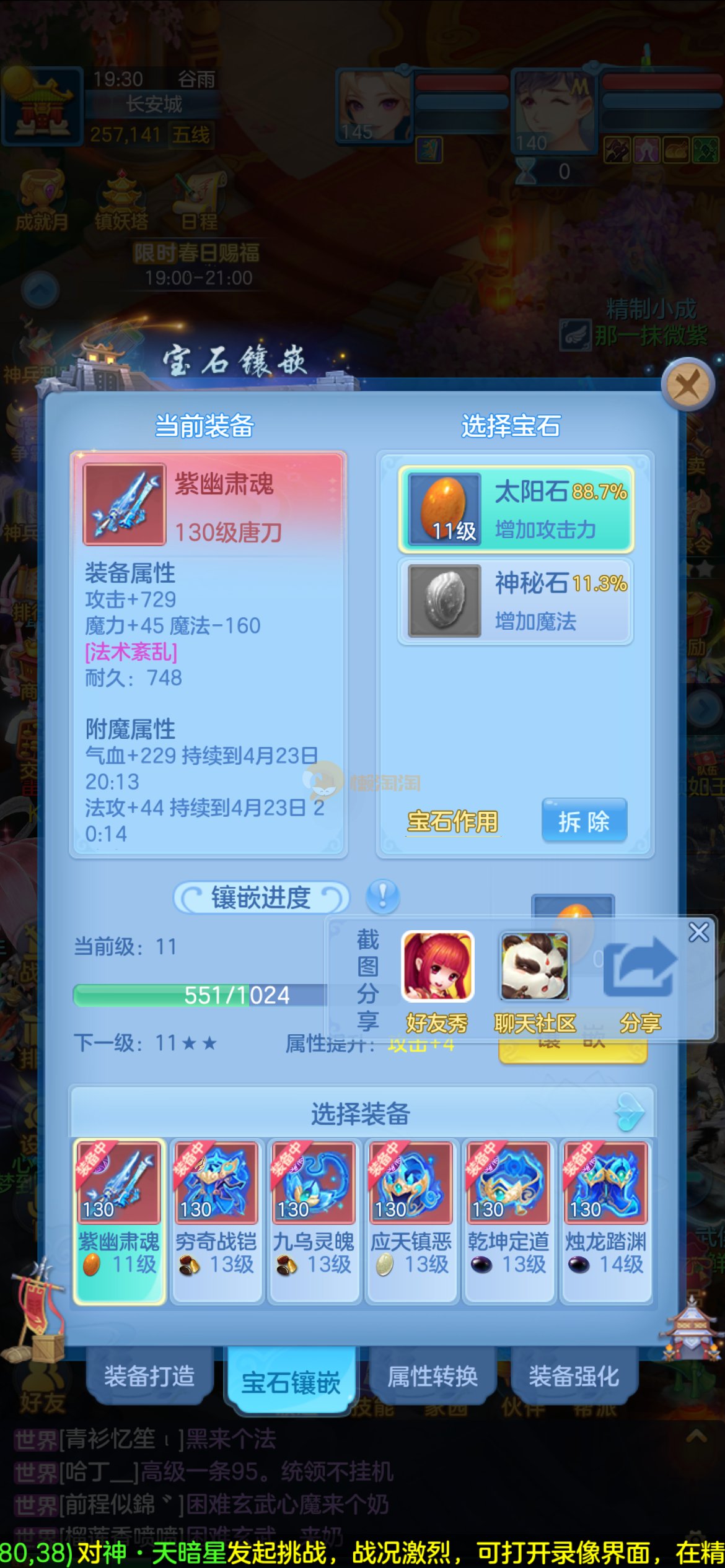Switch to the 装备打造 tab
This screenshot has height=1568, width=725.
149,1376
